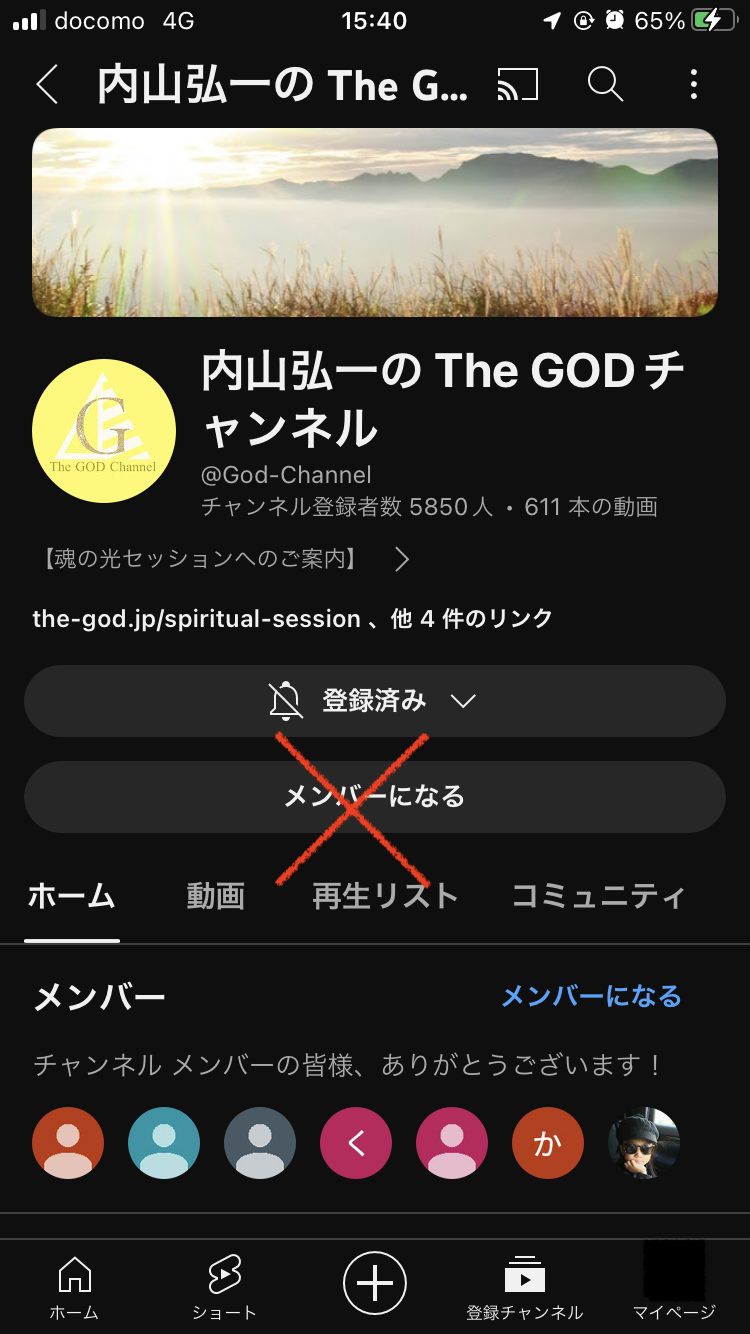Tap the plus create button

[375, 1282]
